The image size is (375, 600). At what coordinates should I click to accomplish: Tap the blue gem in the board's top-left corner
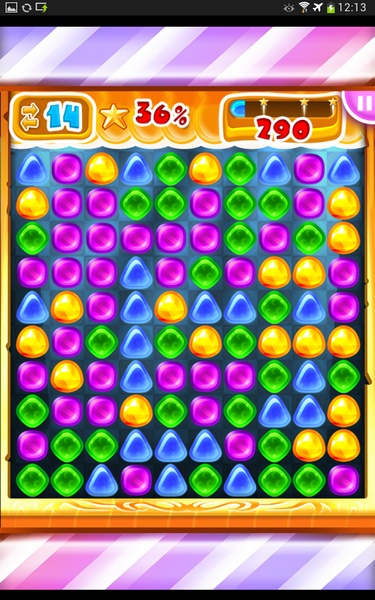click(32, 169)
